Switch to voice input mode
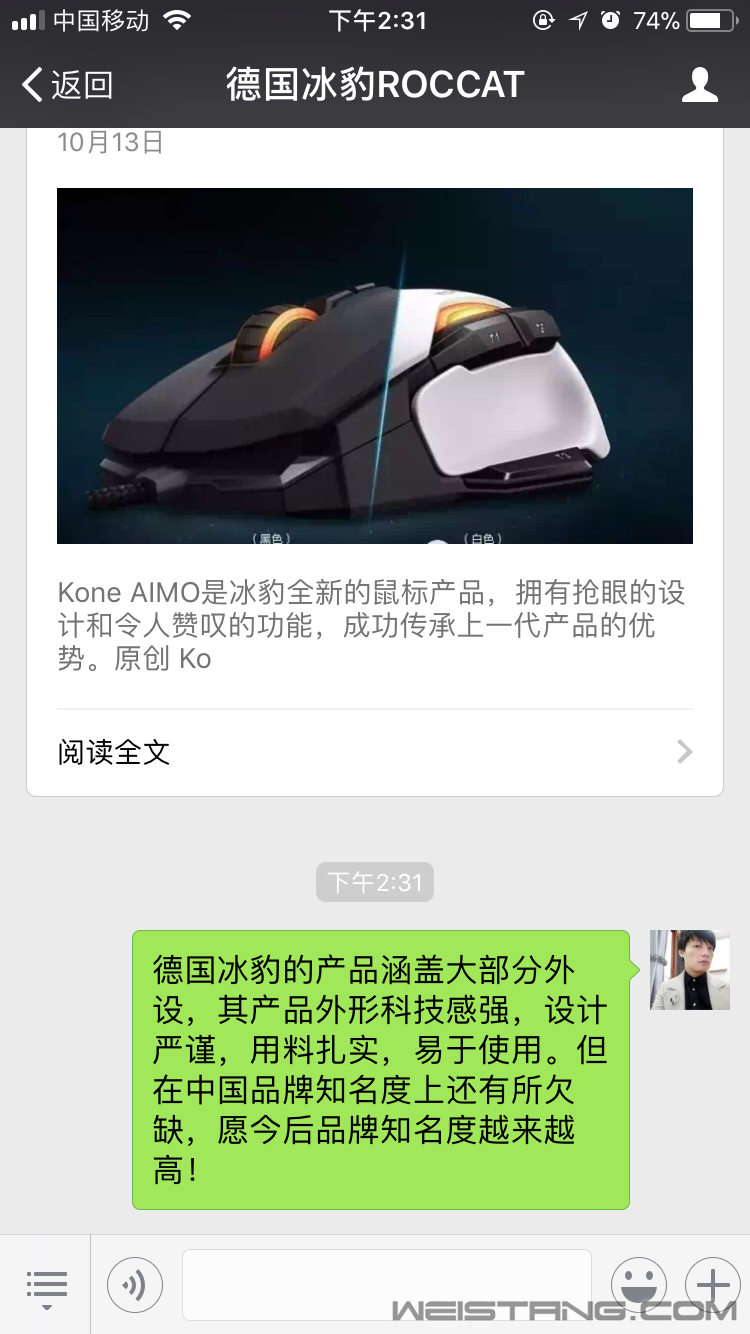The height and width of the screenshot is (1334, 750). [134, 1285]
